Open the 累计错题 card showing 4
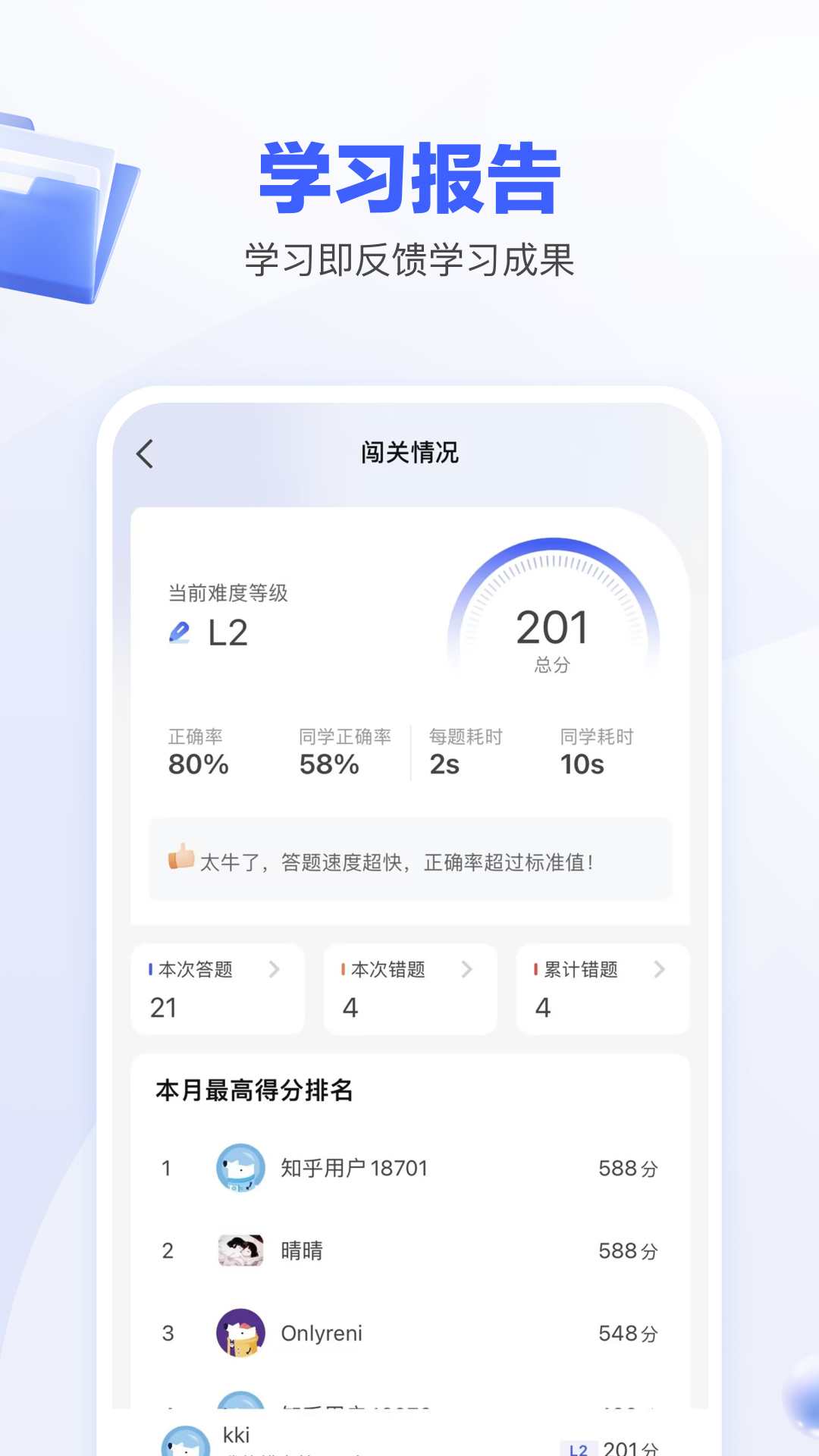 pos(602,989)
